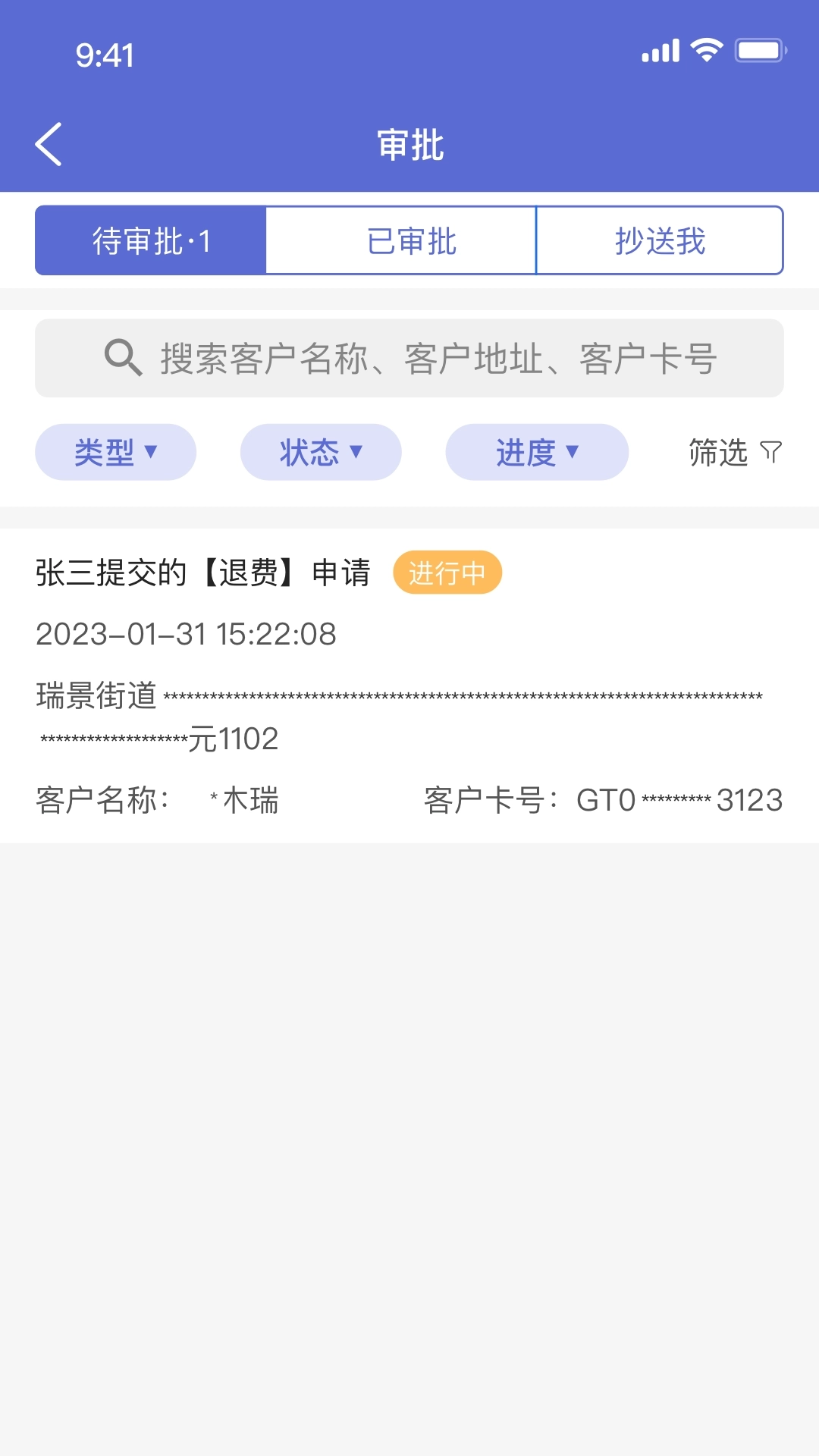Tap the clock showing 9:41

pyautogui.click(x=103, y=55)
